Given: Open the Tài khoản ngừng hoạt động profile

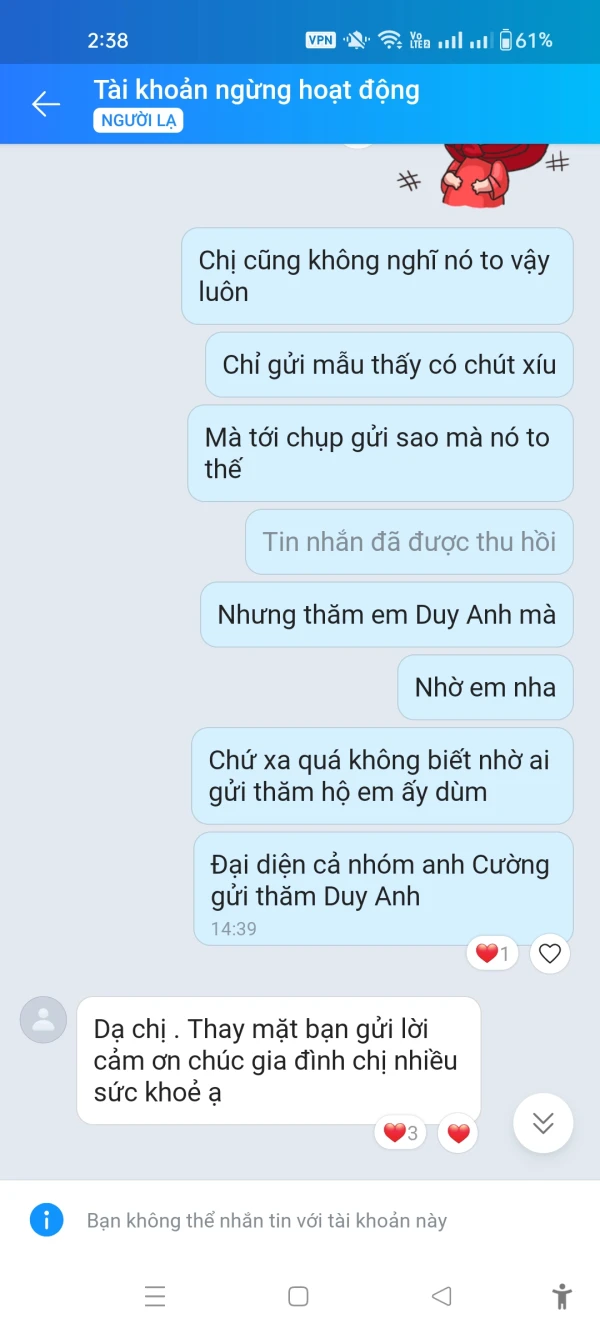Looking at the screenshot, I should pyautogui.click(x=256, y=90).
